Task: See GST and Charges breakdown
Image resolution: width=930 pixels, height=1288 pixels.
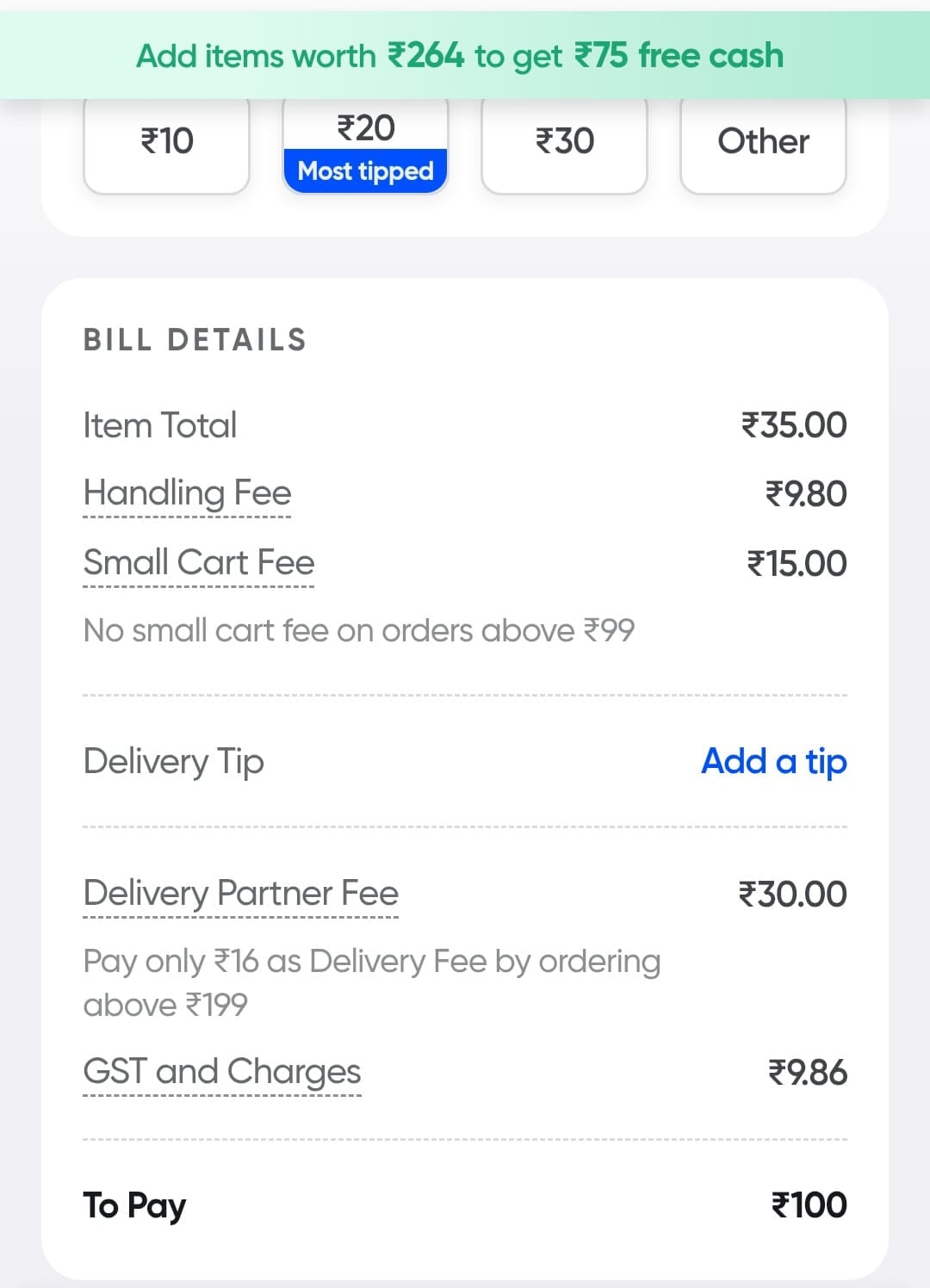Action: (221, 1073)
